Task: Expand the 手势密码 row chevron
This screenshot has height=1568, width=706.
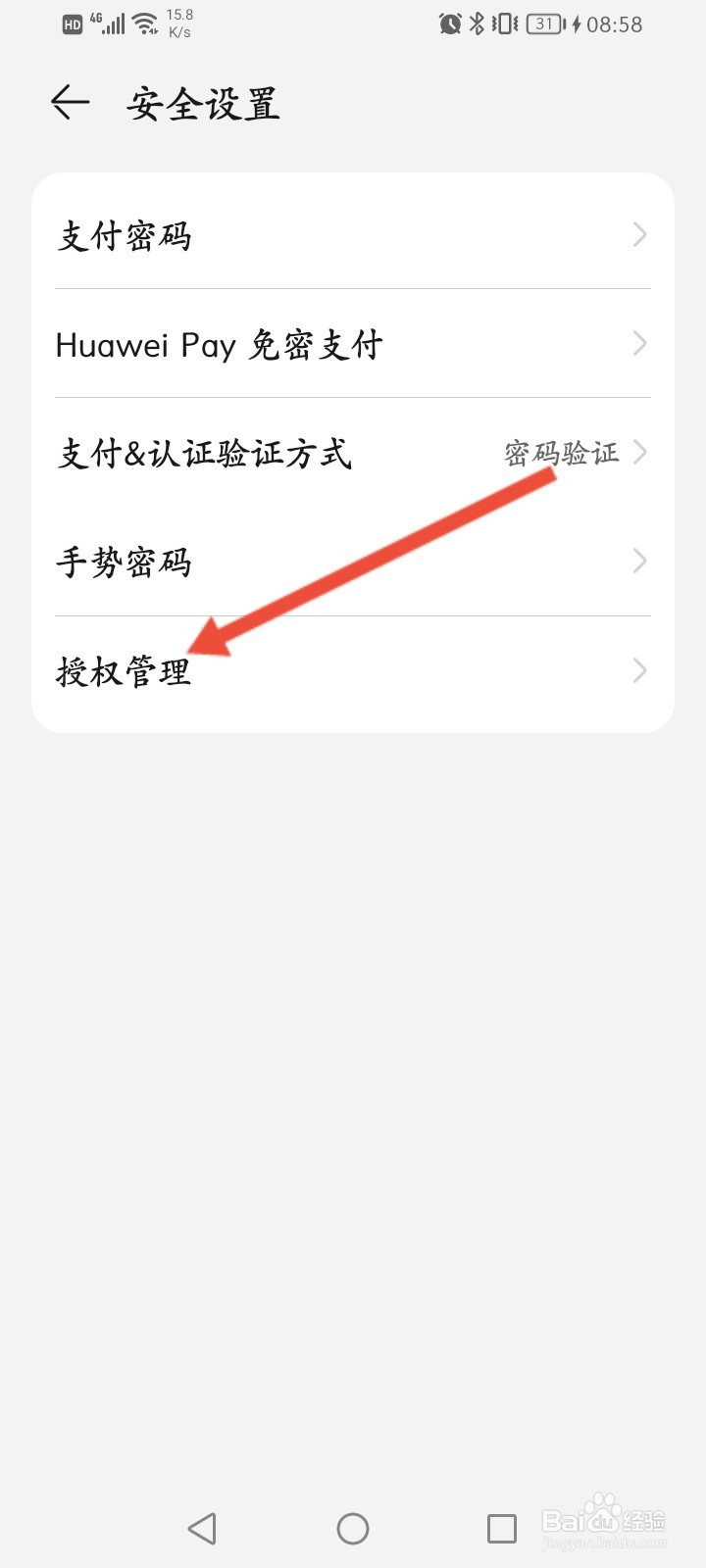Action: 639,562
